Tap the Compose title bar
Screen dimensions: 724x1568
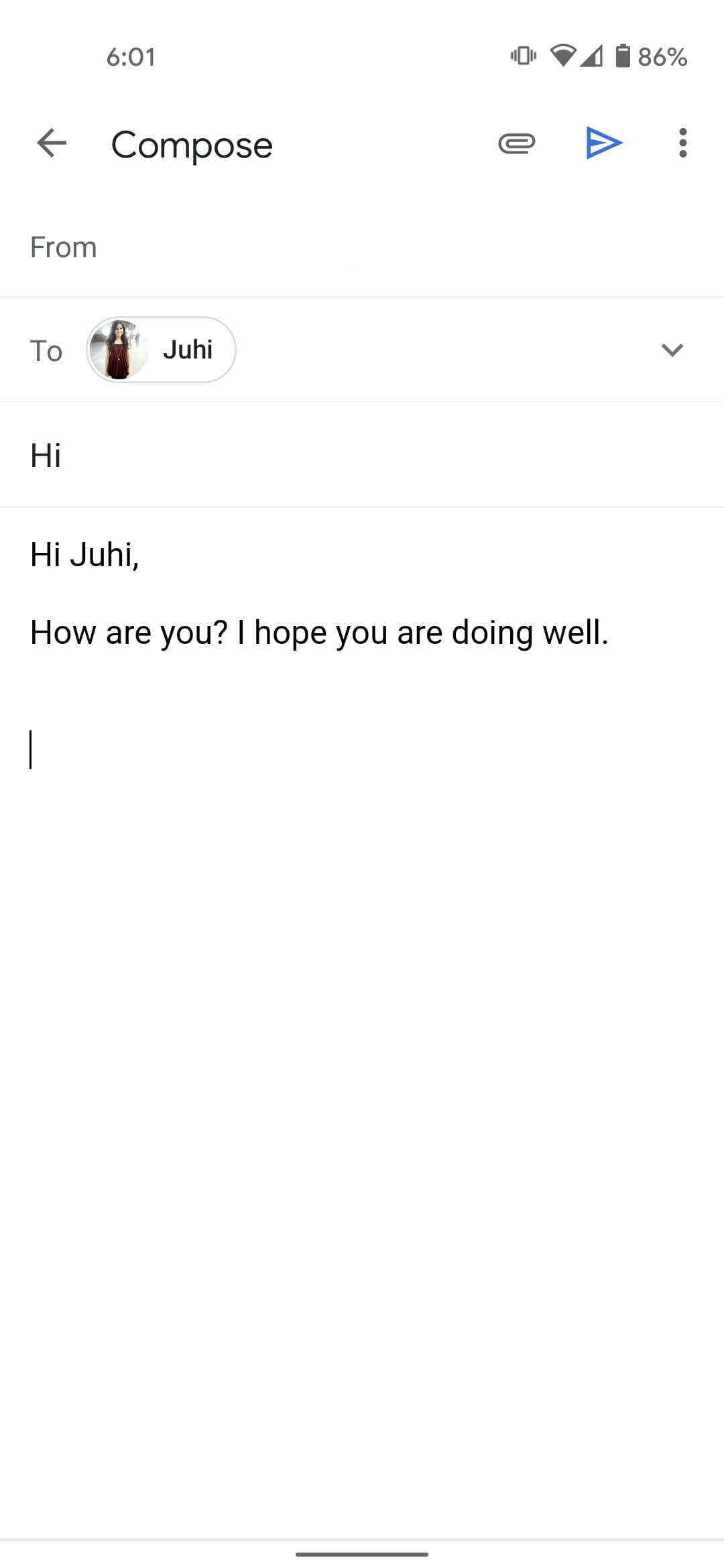click(x=192, y=144)
